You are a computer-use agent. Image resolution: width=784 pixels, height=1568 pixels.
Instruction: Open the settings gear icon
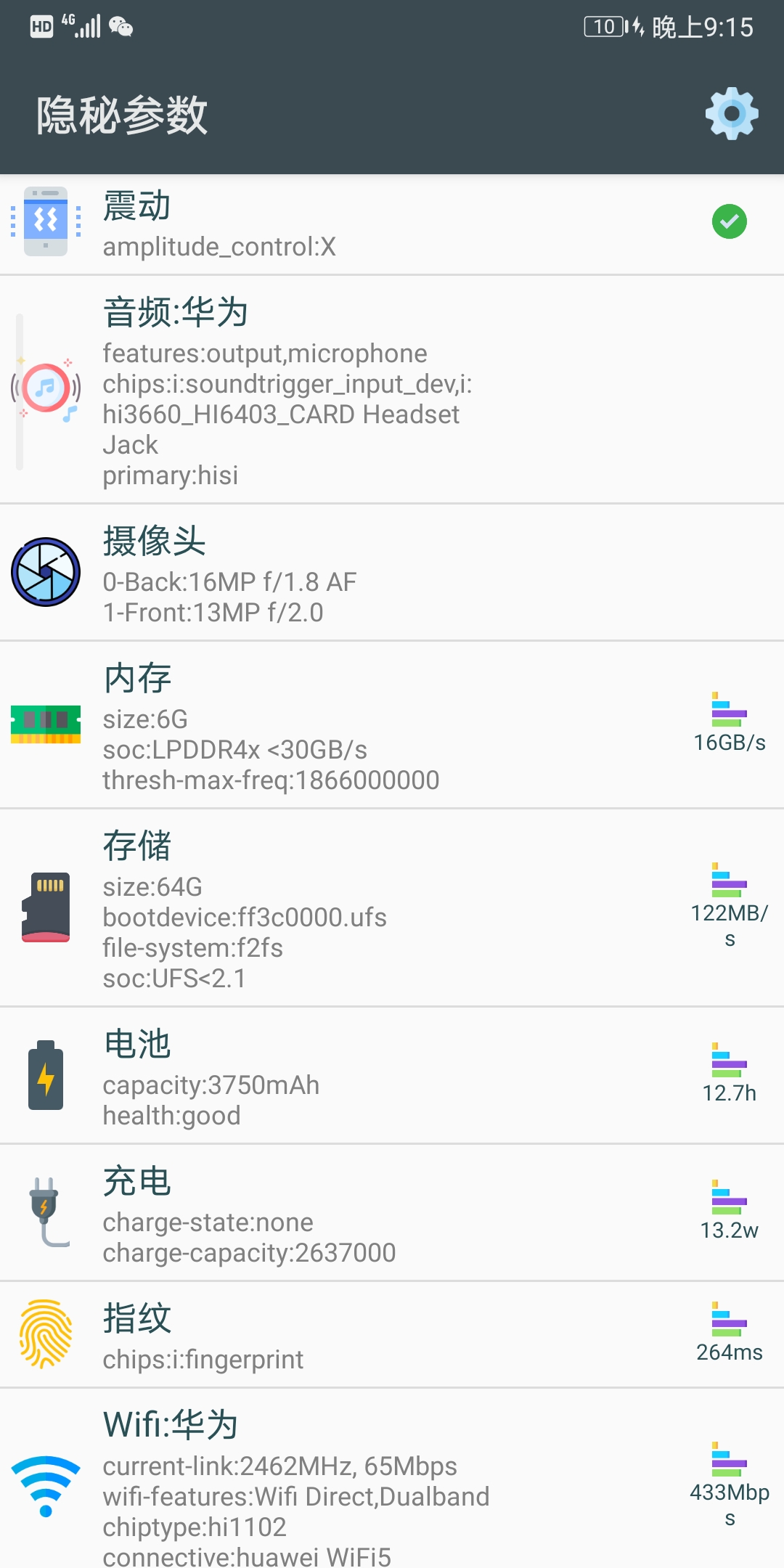pos(732,114)
